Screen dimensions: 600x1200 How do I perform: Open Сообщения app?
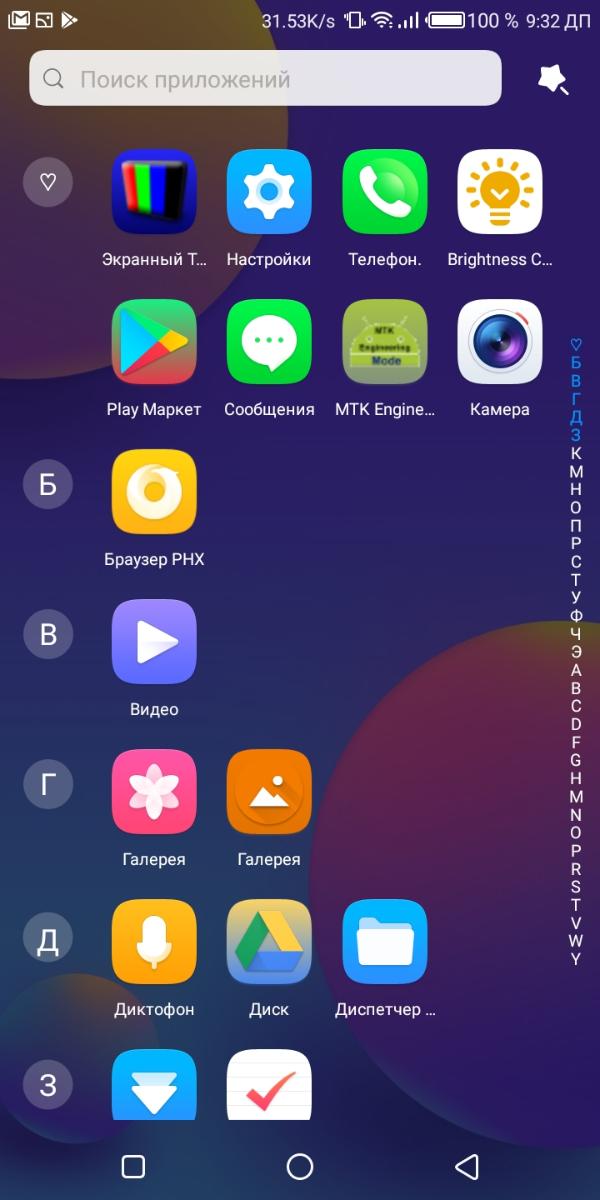pos(269,342)
